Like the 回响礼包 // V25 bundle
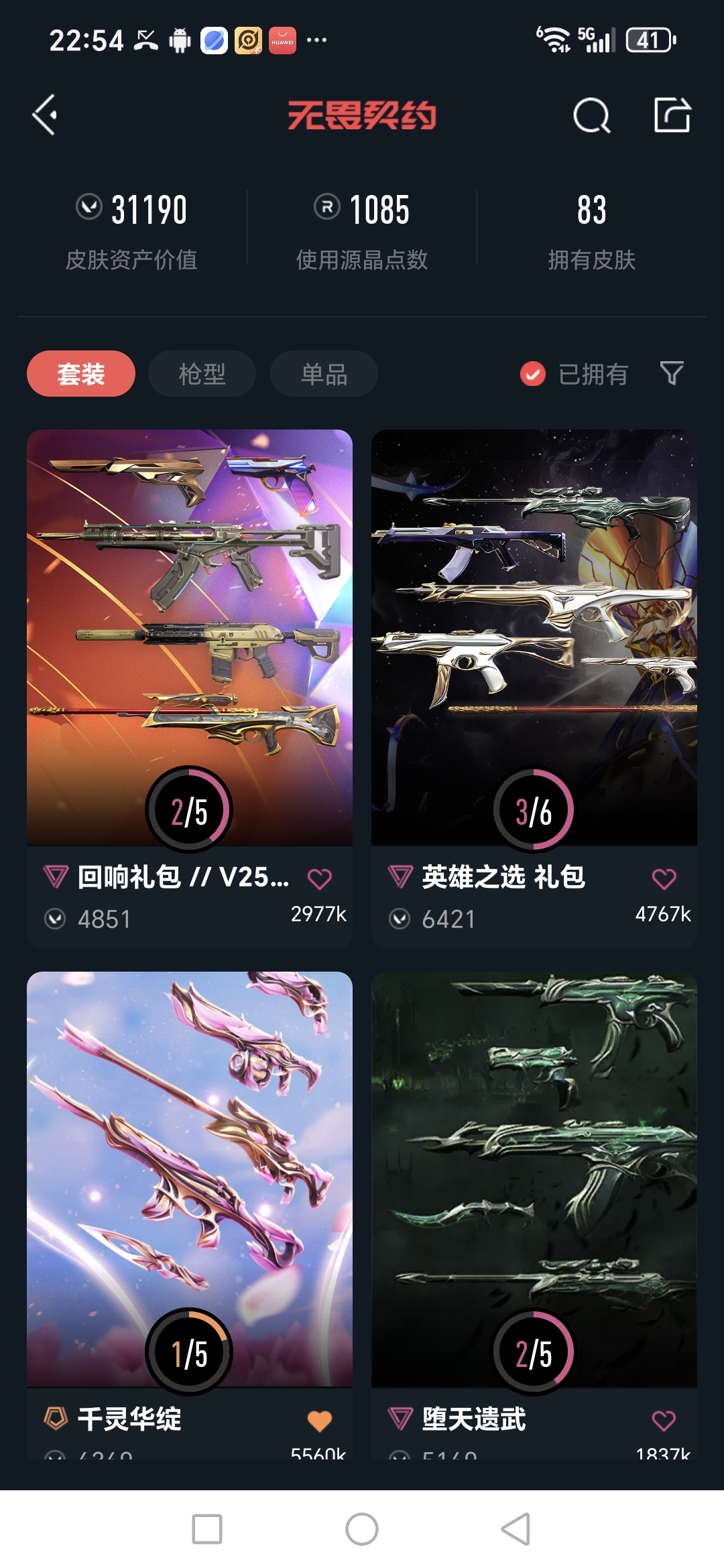 319,878
